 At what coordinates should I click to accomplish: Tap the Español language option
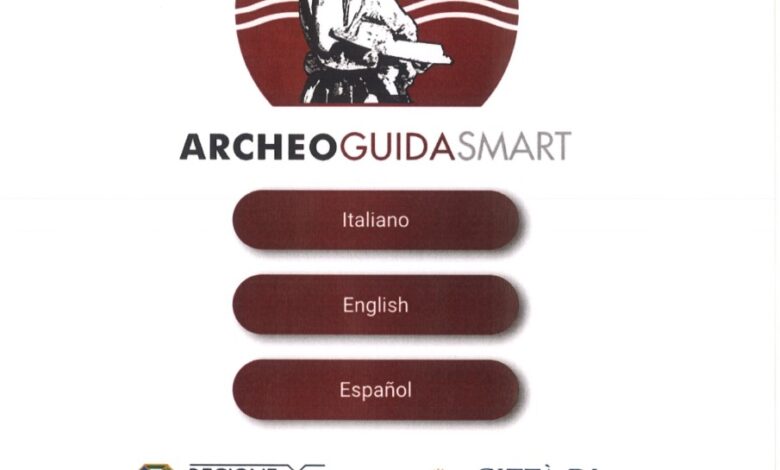pyautogui.click(x=375, y=390)
